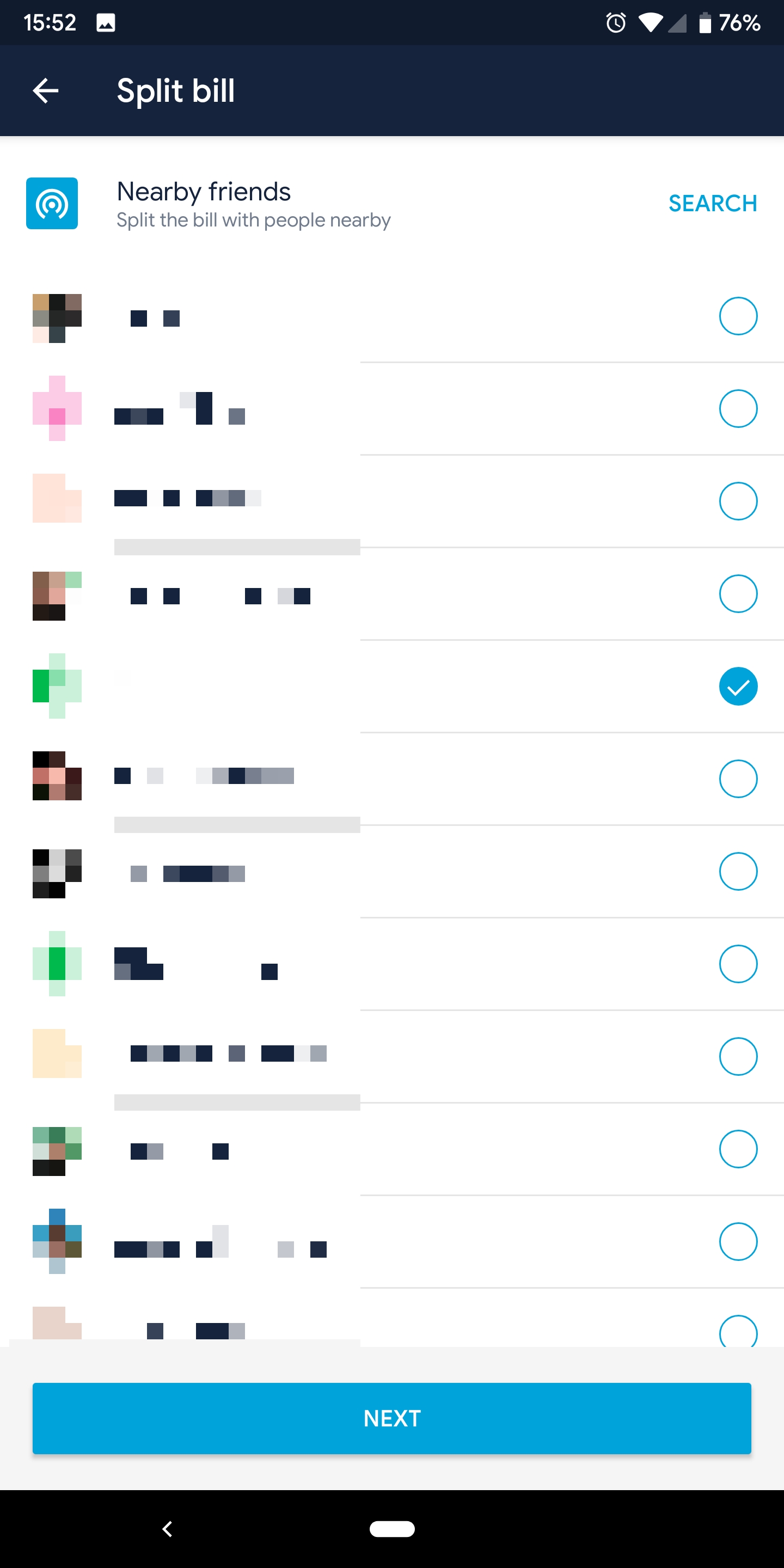Tap the system back navigation button
Image resolution: width=784 pixels, height=1568 pixels.
[167, 1528]
